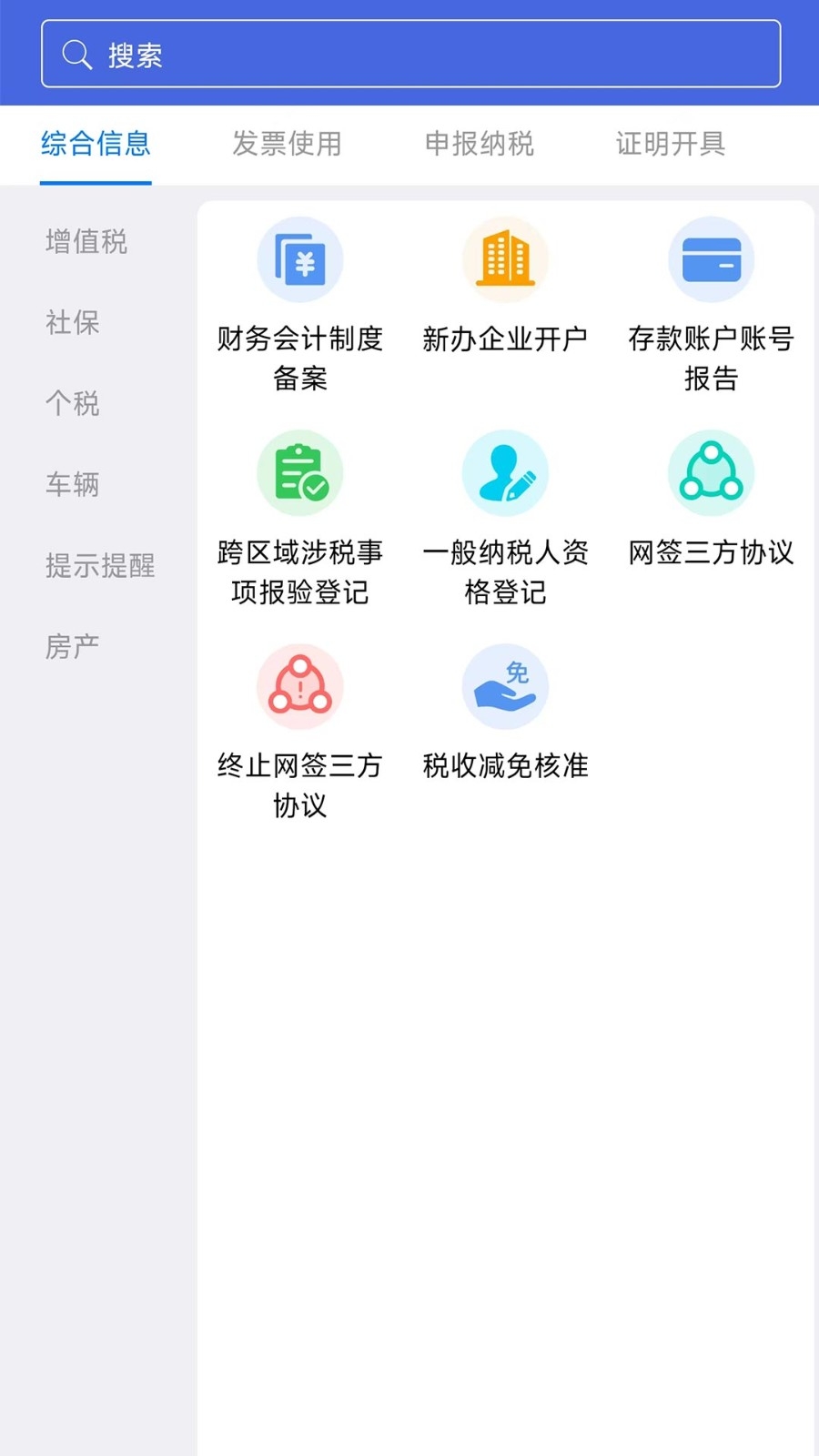Open the 社保 side category
This screenshot has height=1456, width=819.
(73, 322)
